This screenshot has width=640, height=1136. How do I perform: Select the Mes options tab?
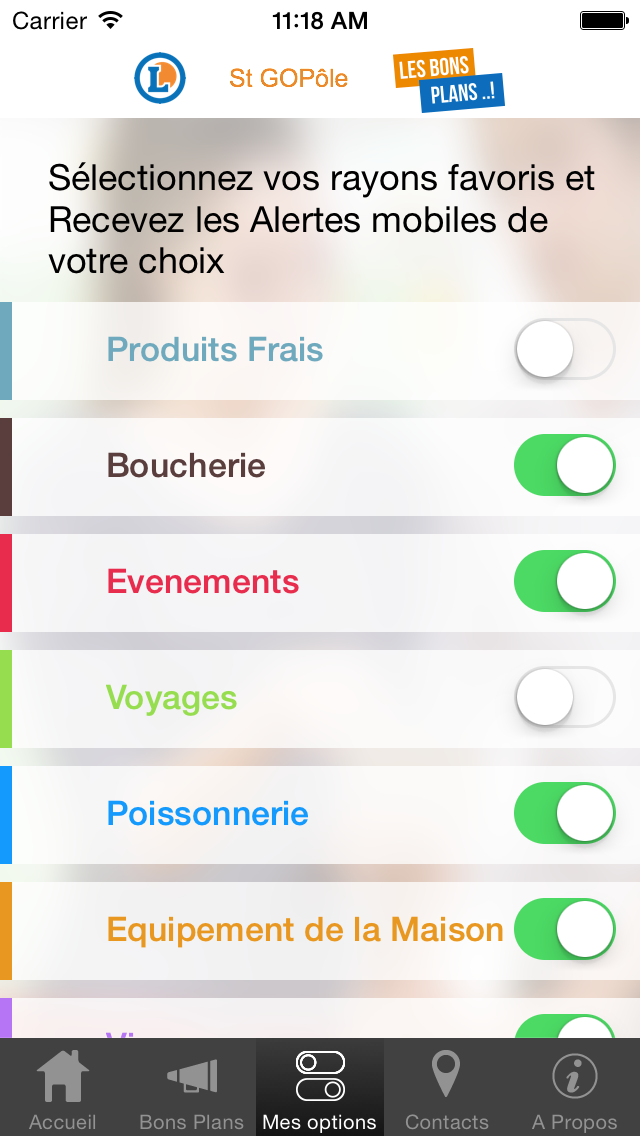tap(319, 1089)
